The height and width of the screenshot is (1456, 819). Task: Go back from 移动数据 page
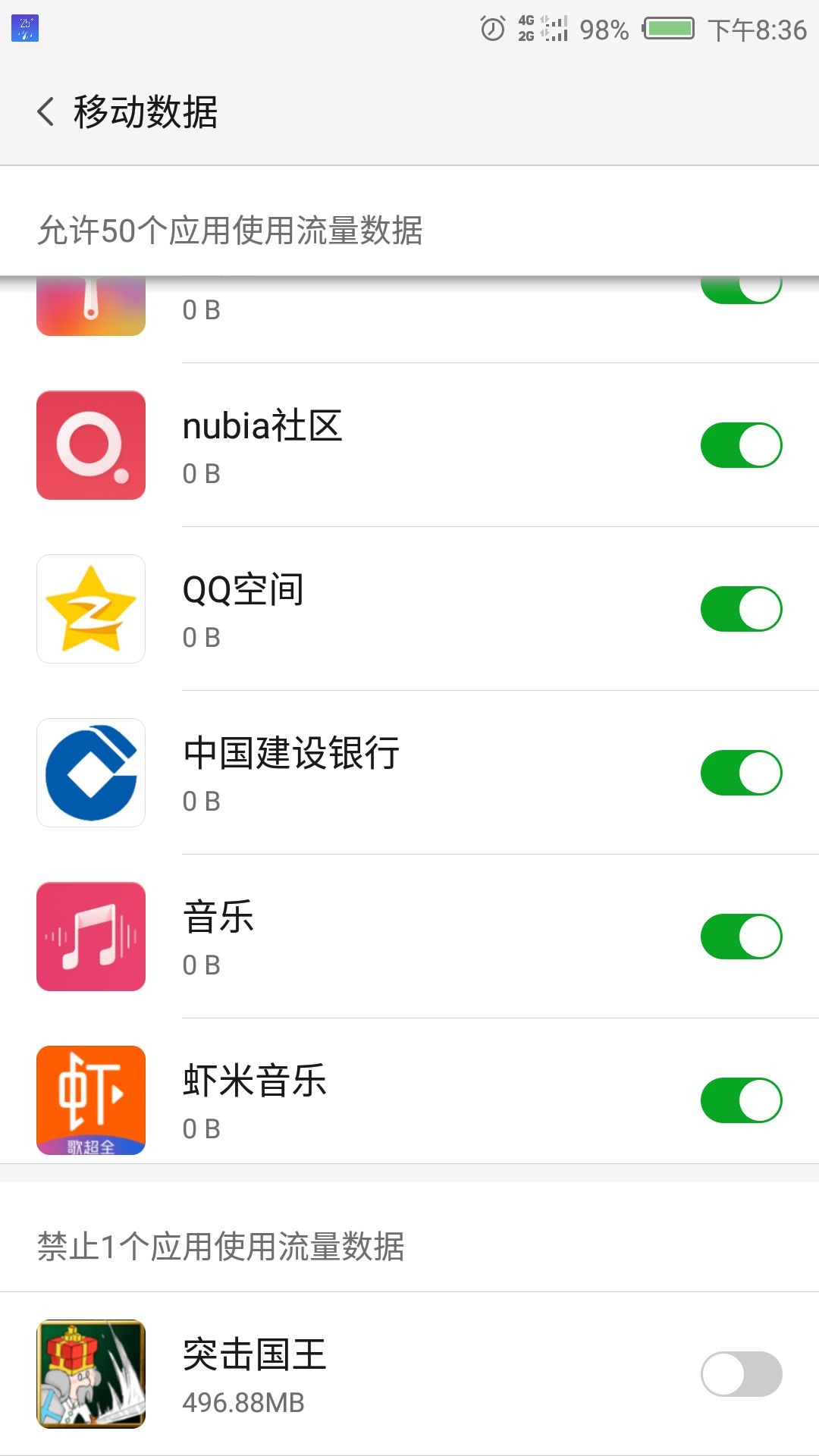[x=46, y=111]
